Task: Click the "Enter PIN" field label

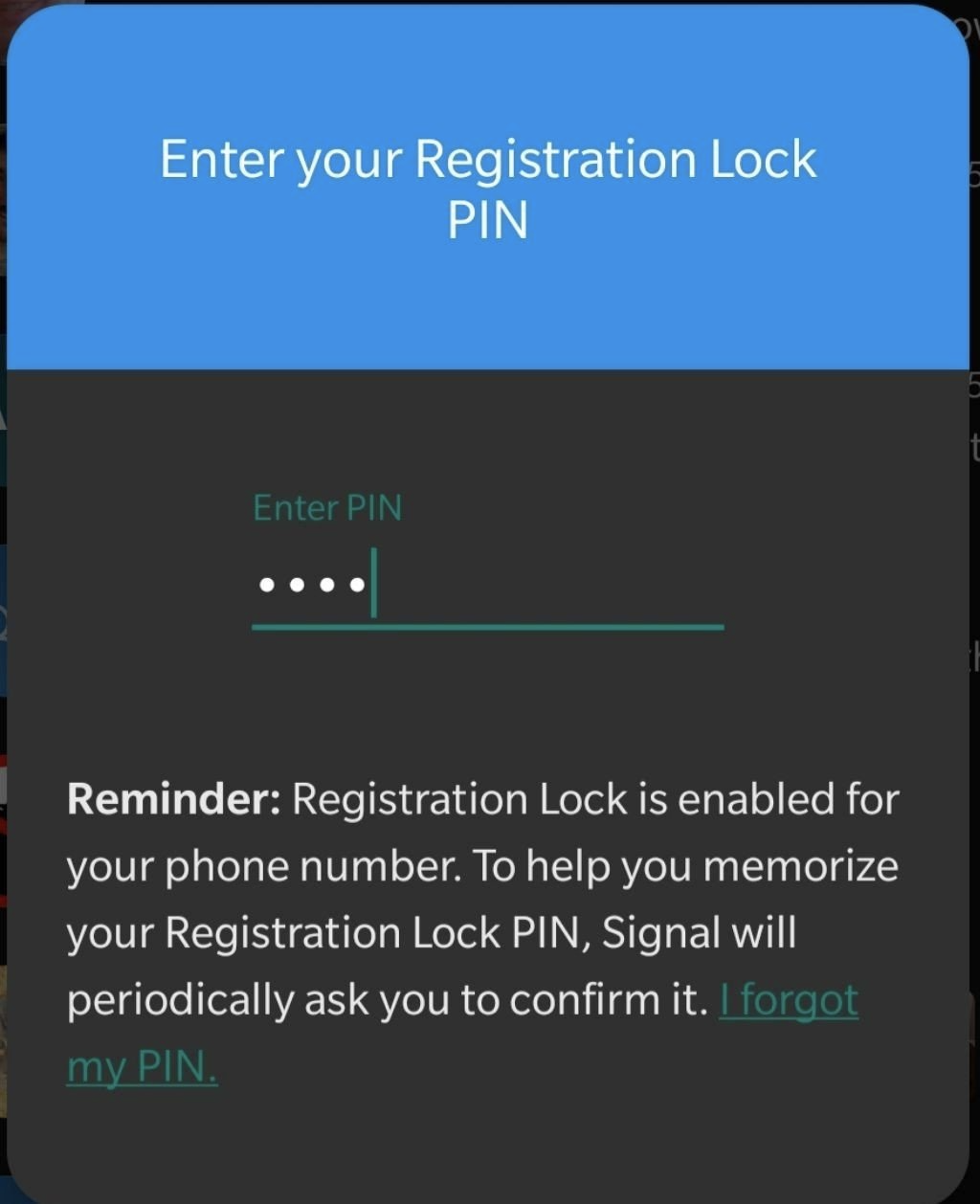Action: click(x=326, y=507)
